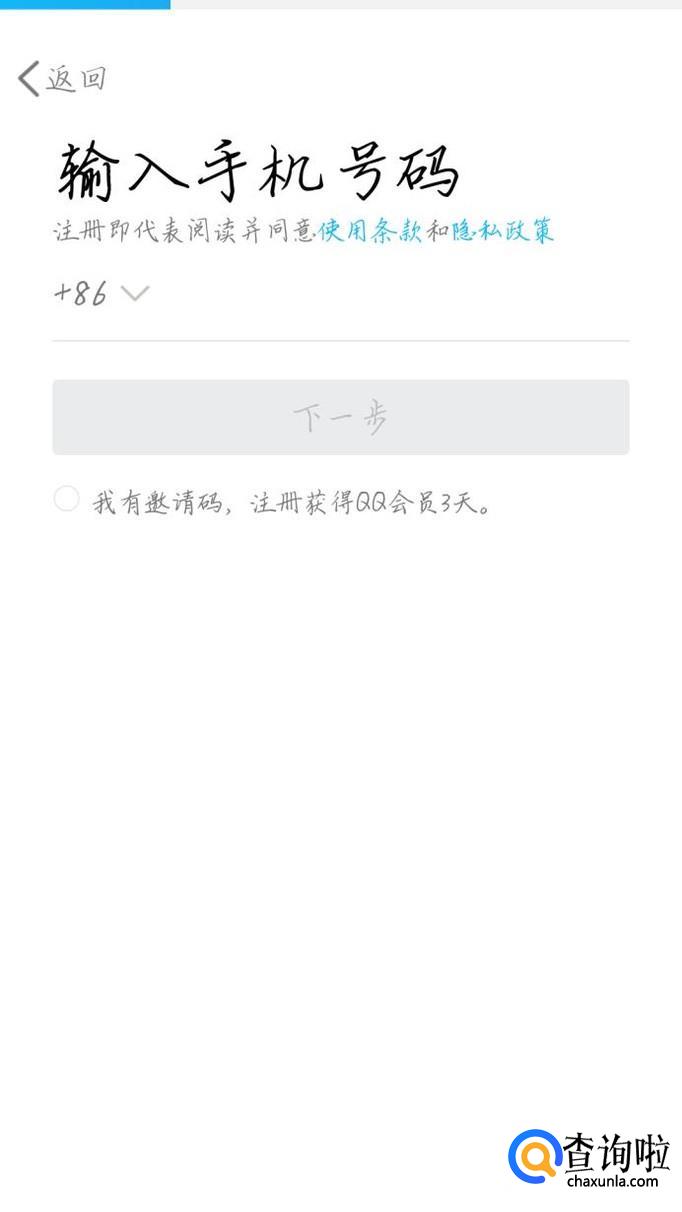Image resolution: width=682 pixels, height=1212 pixels.
Task: Go back using the 返回 button
Action: [x=62, y=78]
